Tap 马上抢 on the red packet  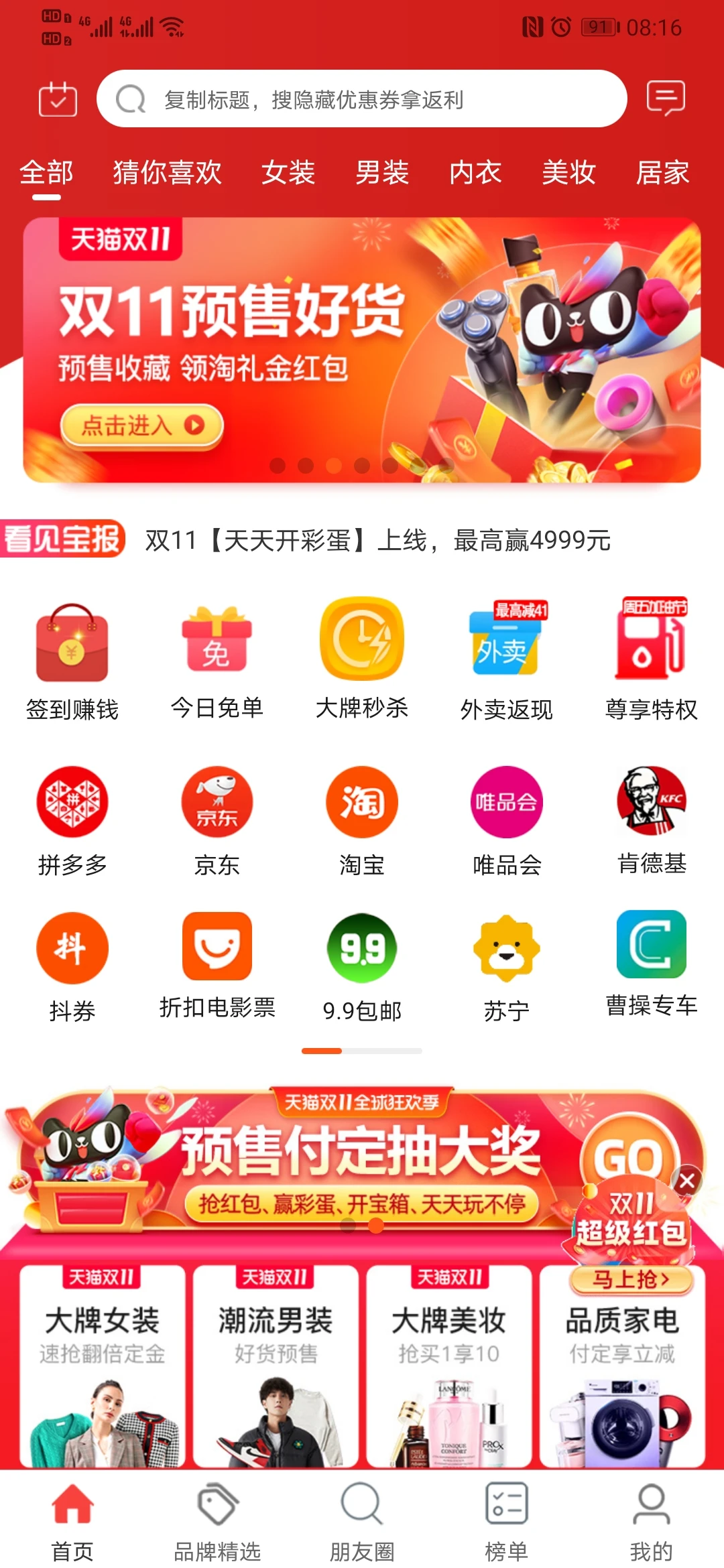(x=630, y=1279)
